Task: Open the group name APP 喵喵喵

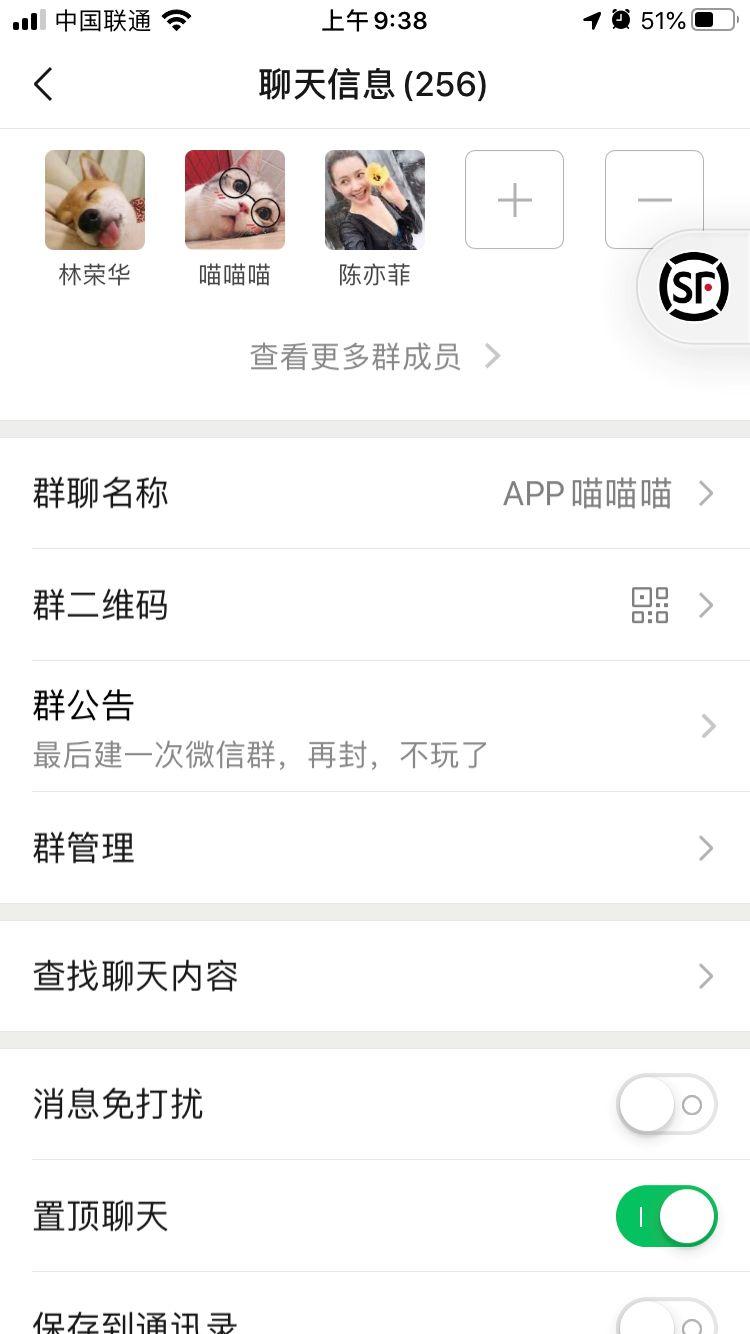Action: 588,493
